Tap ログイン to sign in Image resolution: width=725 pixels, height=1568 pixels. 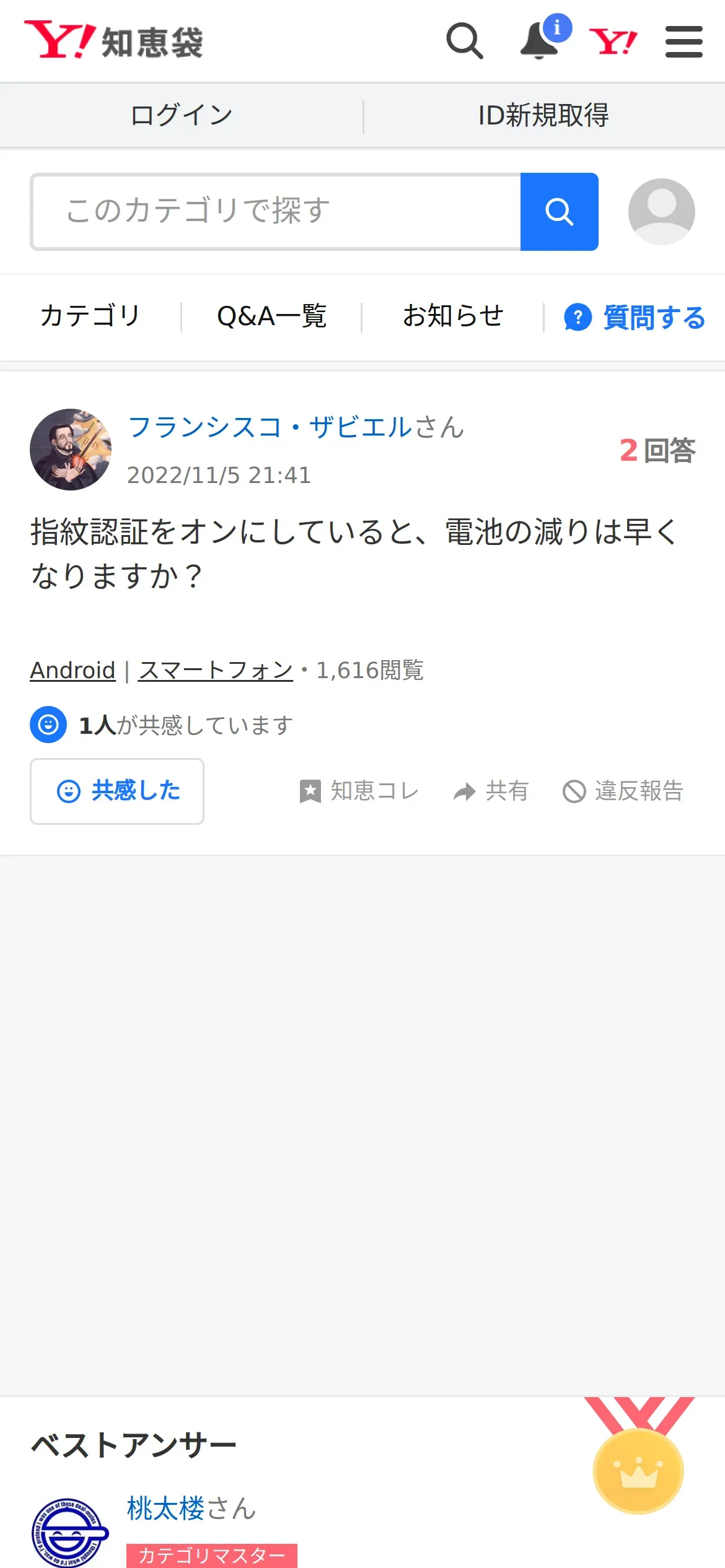point(181,116)
